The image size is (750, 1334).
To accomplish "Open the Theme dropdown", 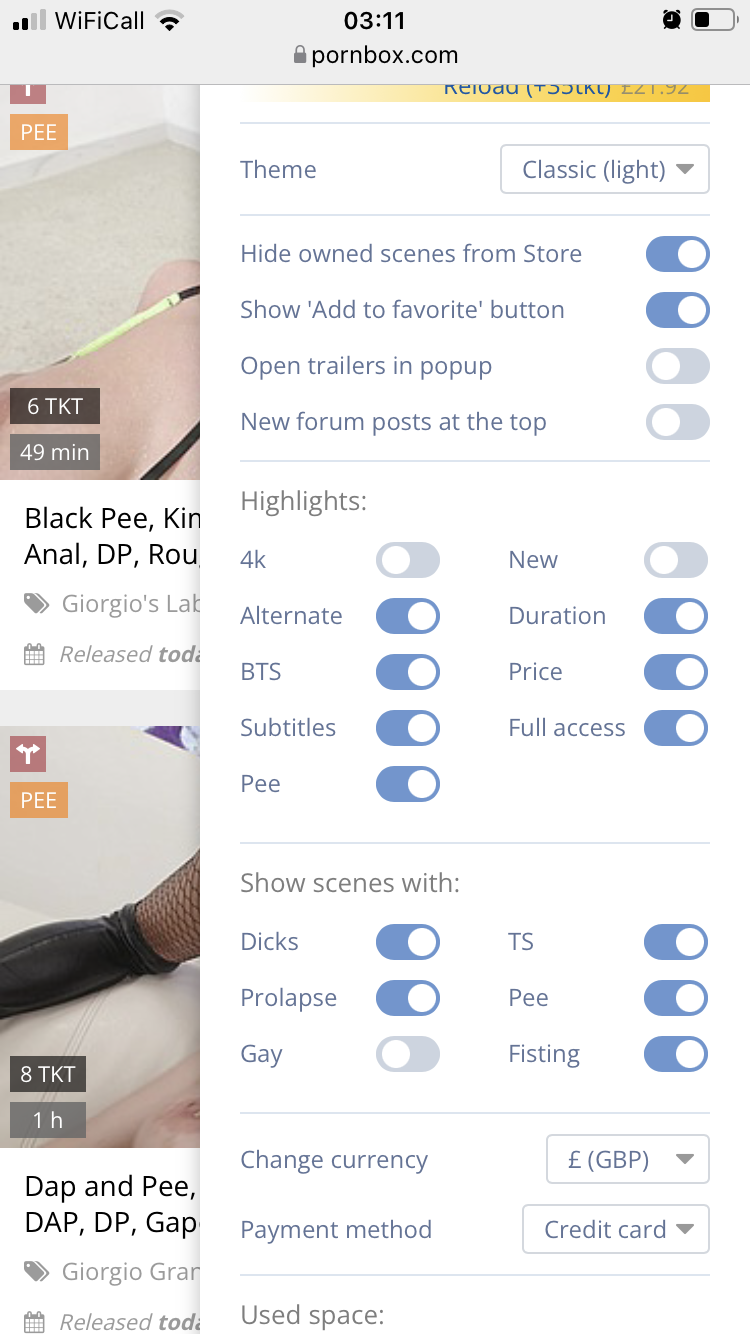I will click(x=604, y=169).
